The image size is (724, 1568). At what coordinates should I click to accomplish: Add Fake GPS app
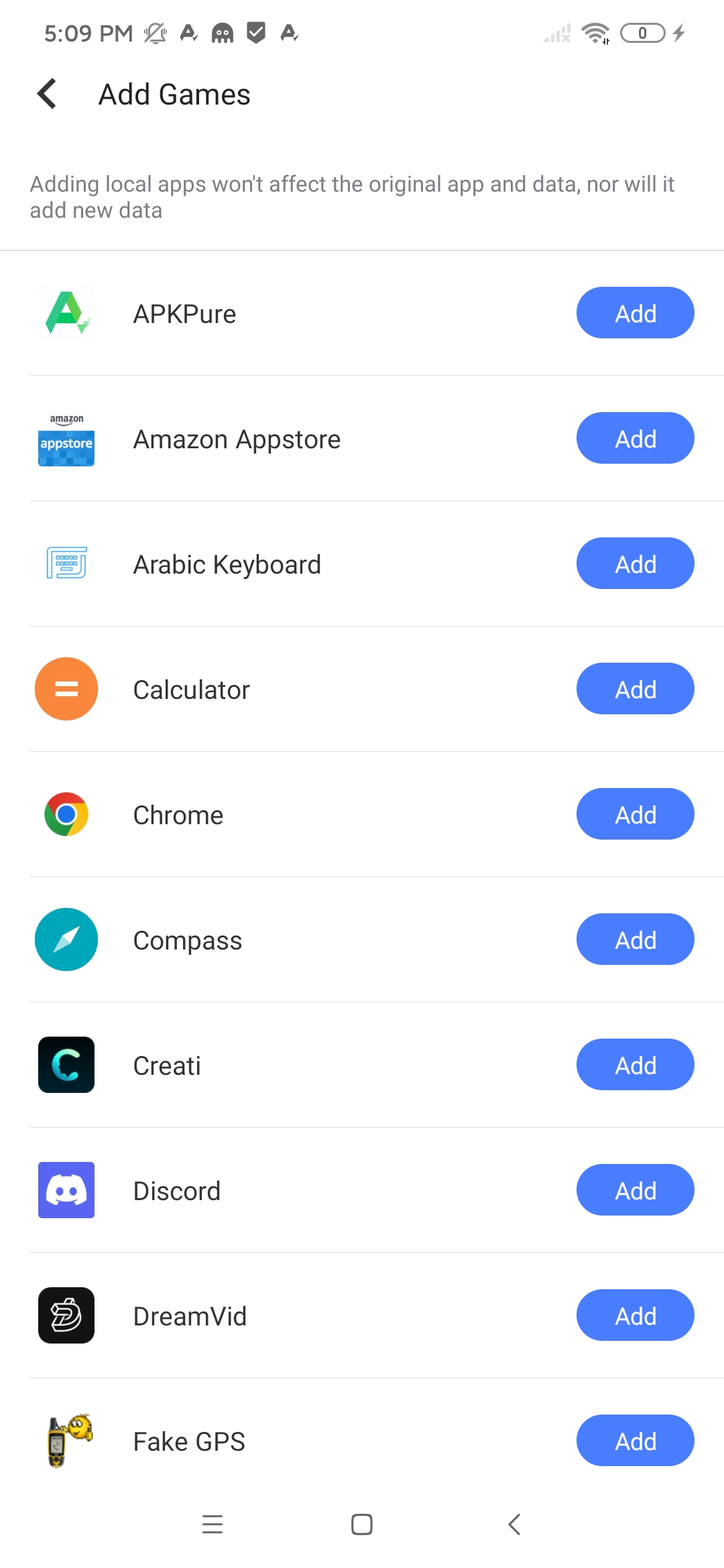pyautogui.click(x=635, y=1441)
